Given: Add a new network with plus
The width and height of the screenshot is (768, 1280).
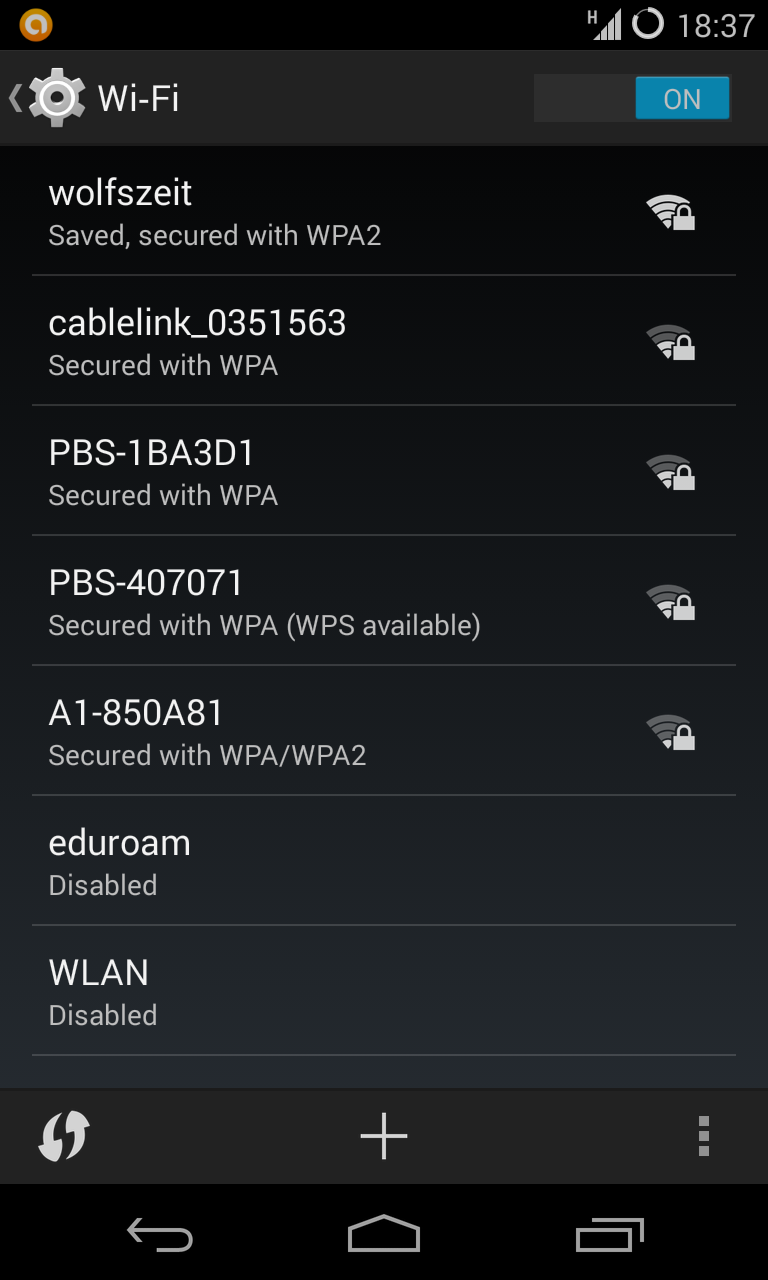Looking at the screenshot, I should tap(384, 1136).
